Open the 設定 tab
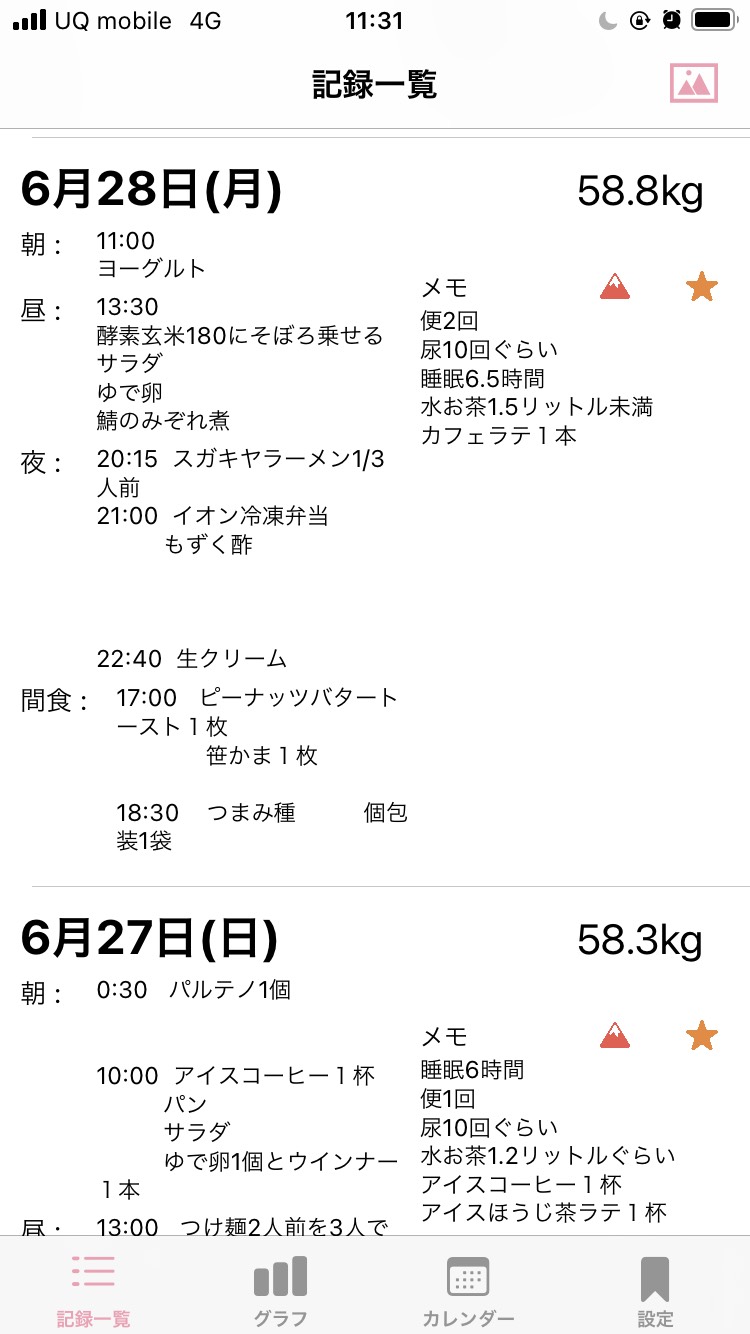 pyautogui.click(x=655, y=1290)
